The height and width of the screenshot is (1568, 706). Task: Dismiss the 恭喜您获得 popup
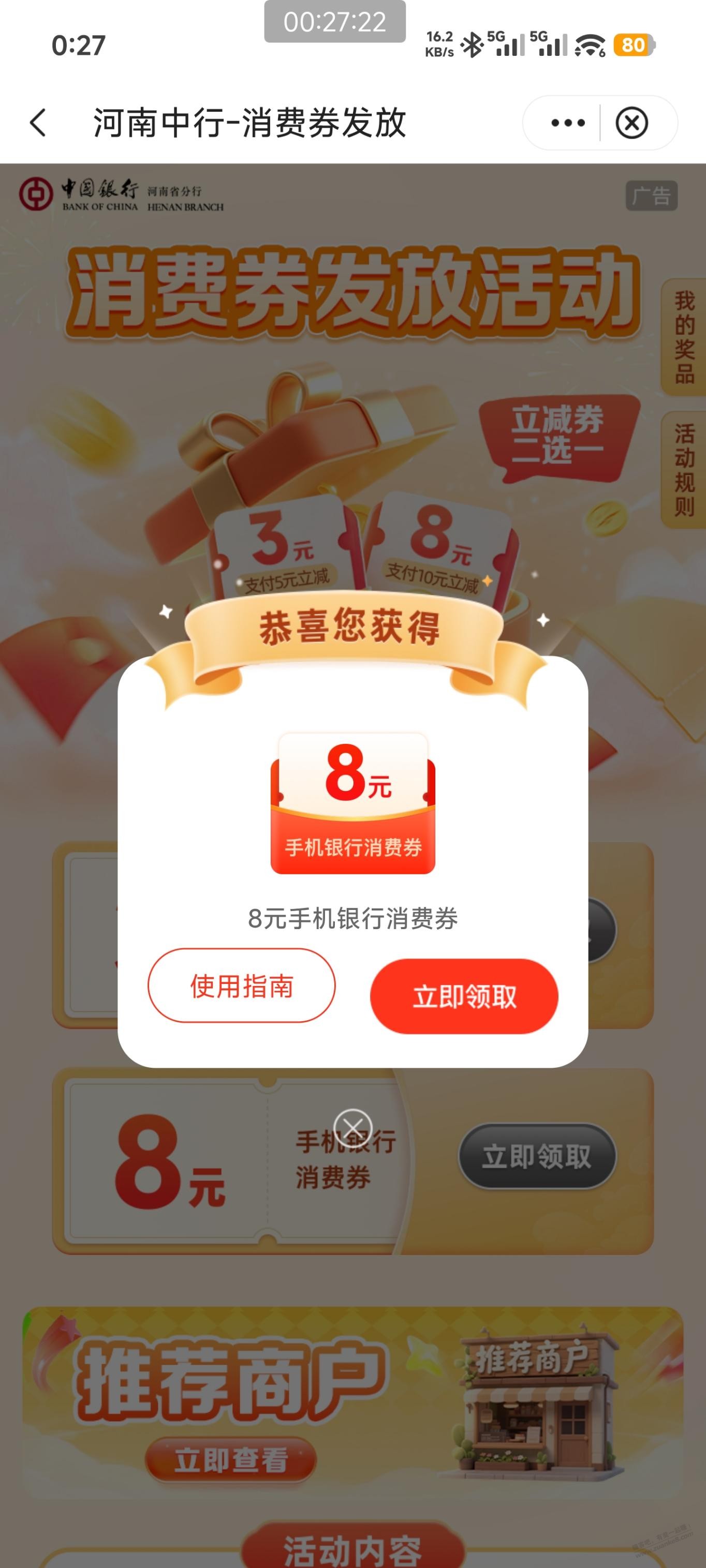point(352,1126)
